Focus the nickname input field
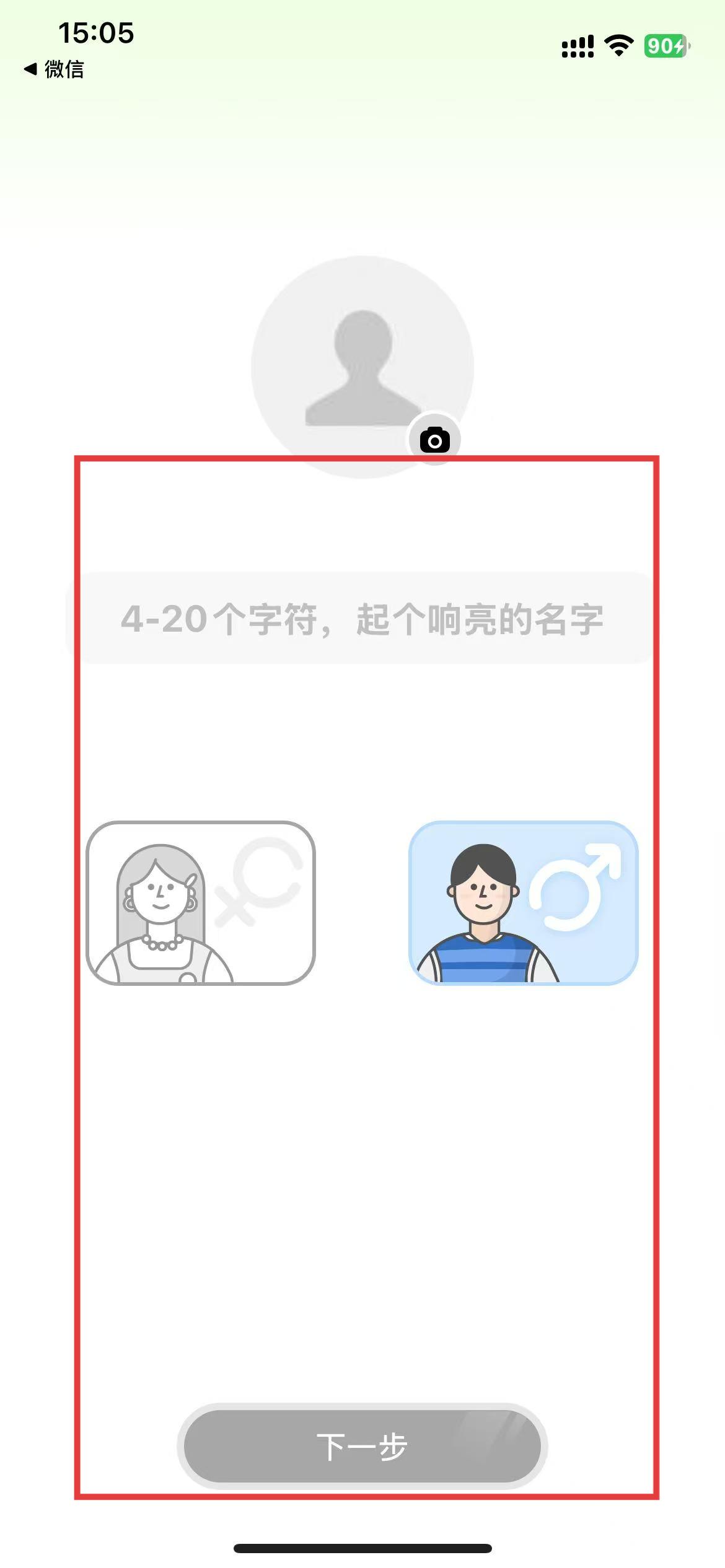Screen dimensions: 725x1568 pyautogui.click(x=362, y=619)
